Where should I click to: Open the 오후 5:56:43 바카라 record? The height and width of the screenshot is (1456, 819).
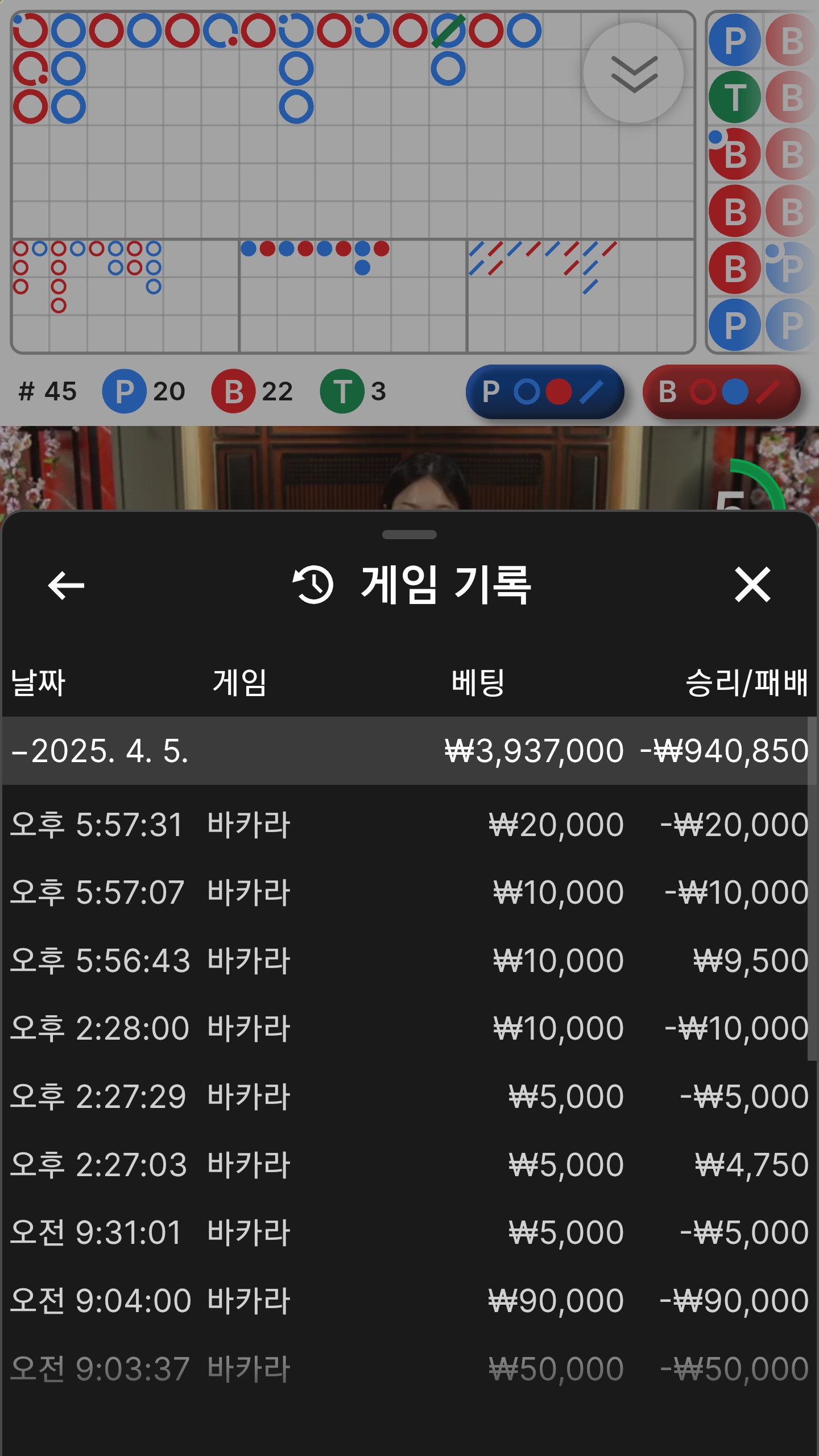click(x=409, y=961)
